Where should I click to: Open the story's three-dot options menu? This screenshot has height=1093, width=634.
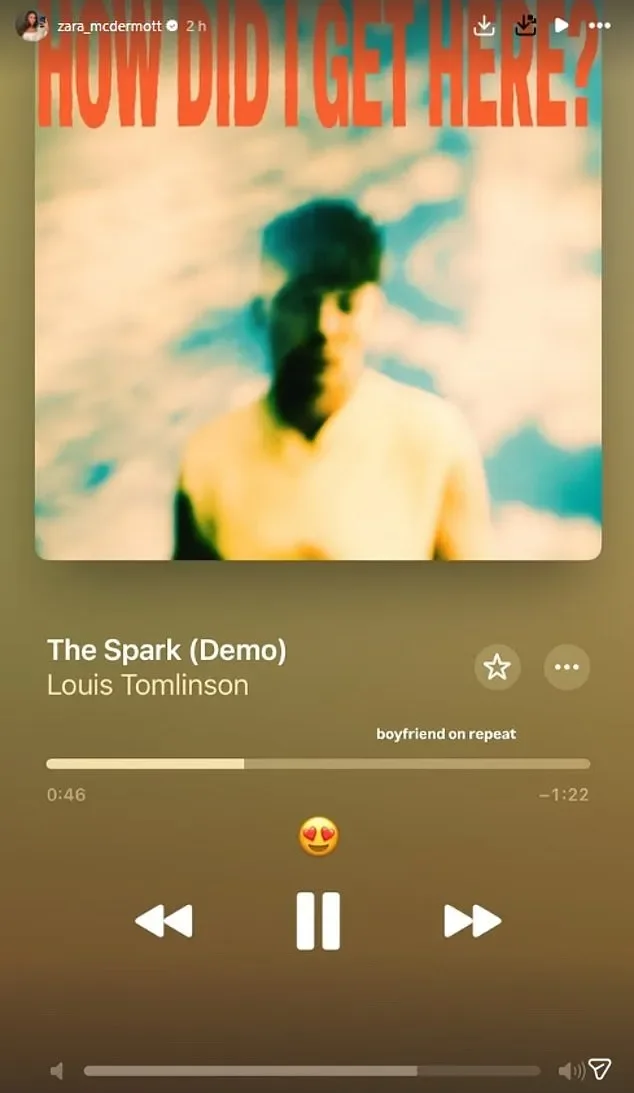click(599, 26)
